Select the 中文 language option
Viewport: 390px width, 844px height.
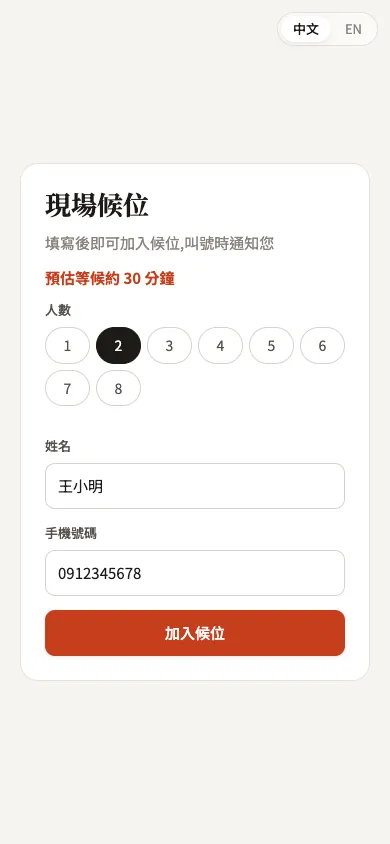(306, 29)
